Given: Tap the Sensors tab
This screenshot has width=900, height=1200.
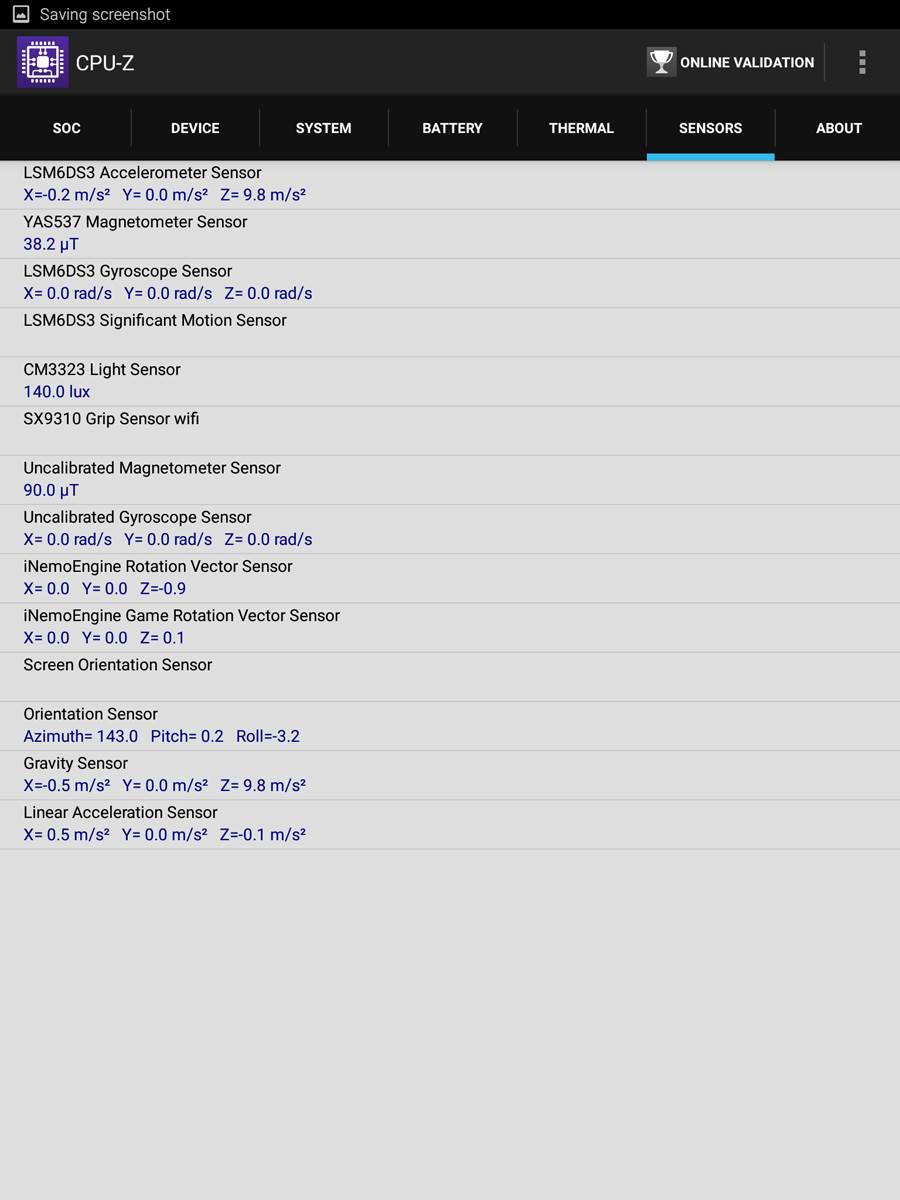Looking at the screenshot, I should point(710,128).
